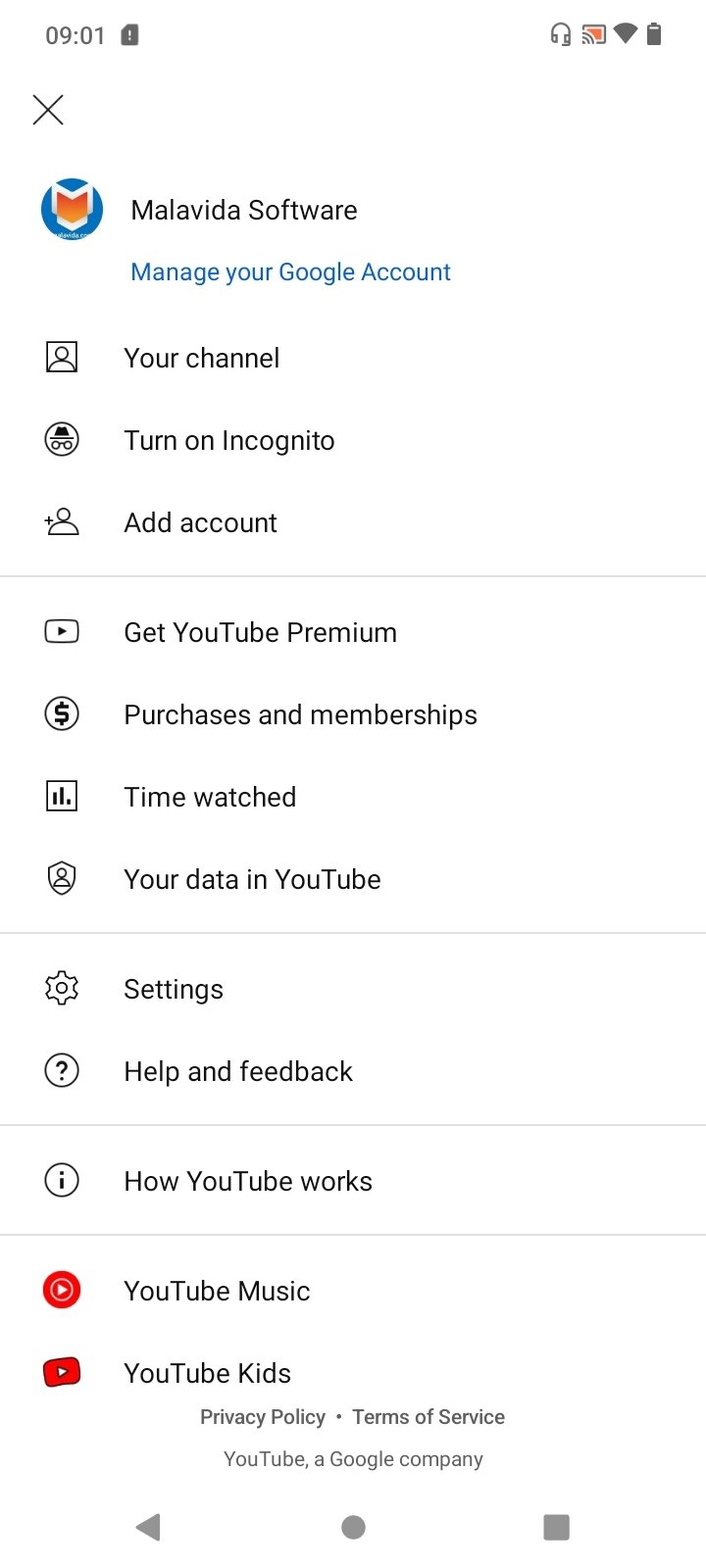Tap the system back button
The image size is (706, 1568).
pyautogui.click(x=148, y=1527)
